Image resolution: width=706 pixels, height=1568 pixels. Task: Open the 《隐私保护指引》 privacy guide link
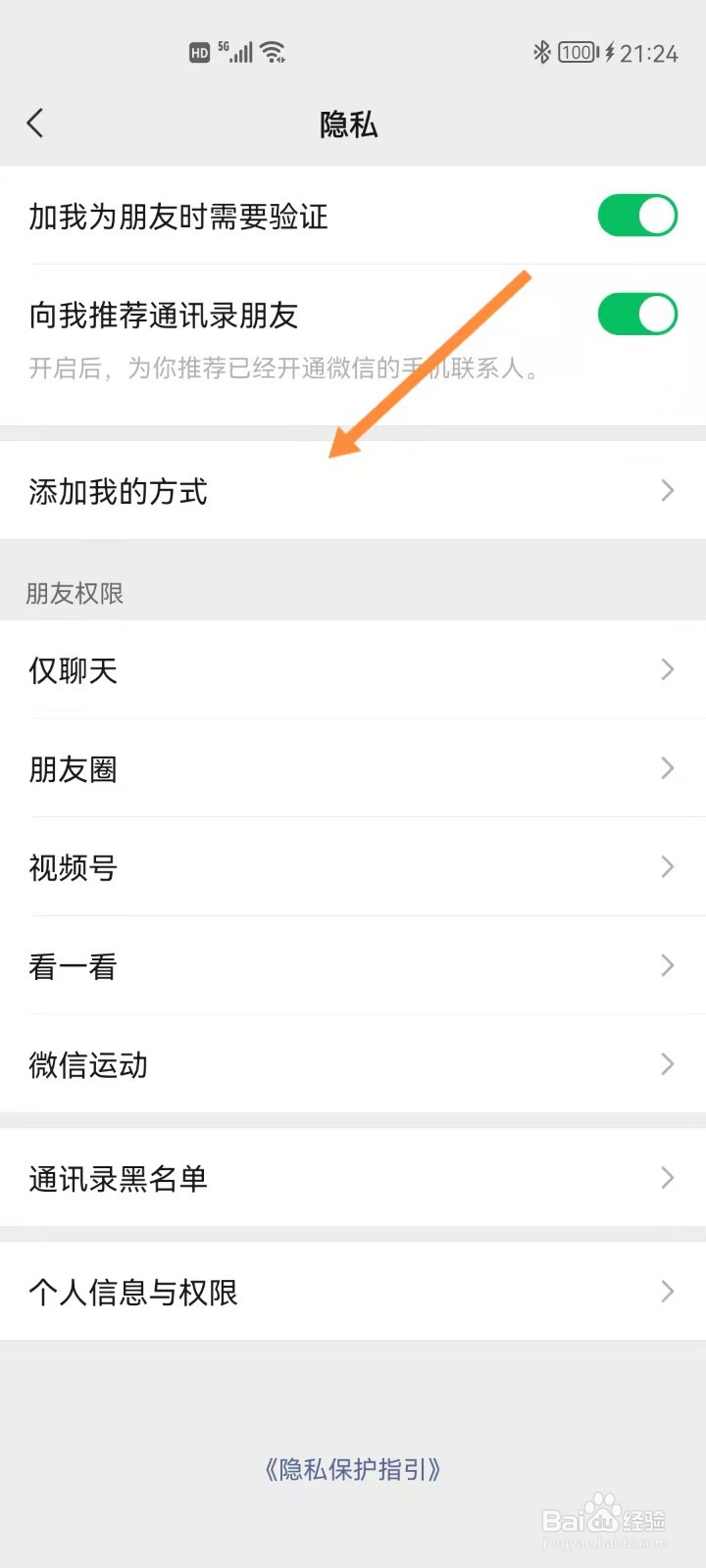352,1469
